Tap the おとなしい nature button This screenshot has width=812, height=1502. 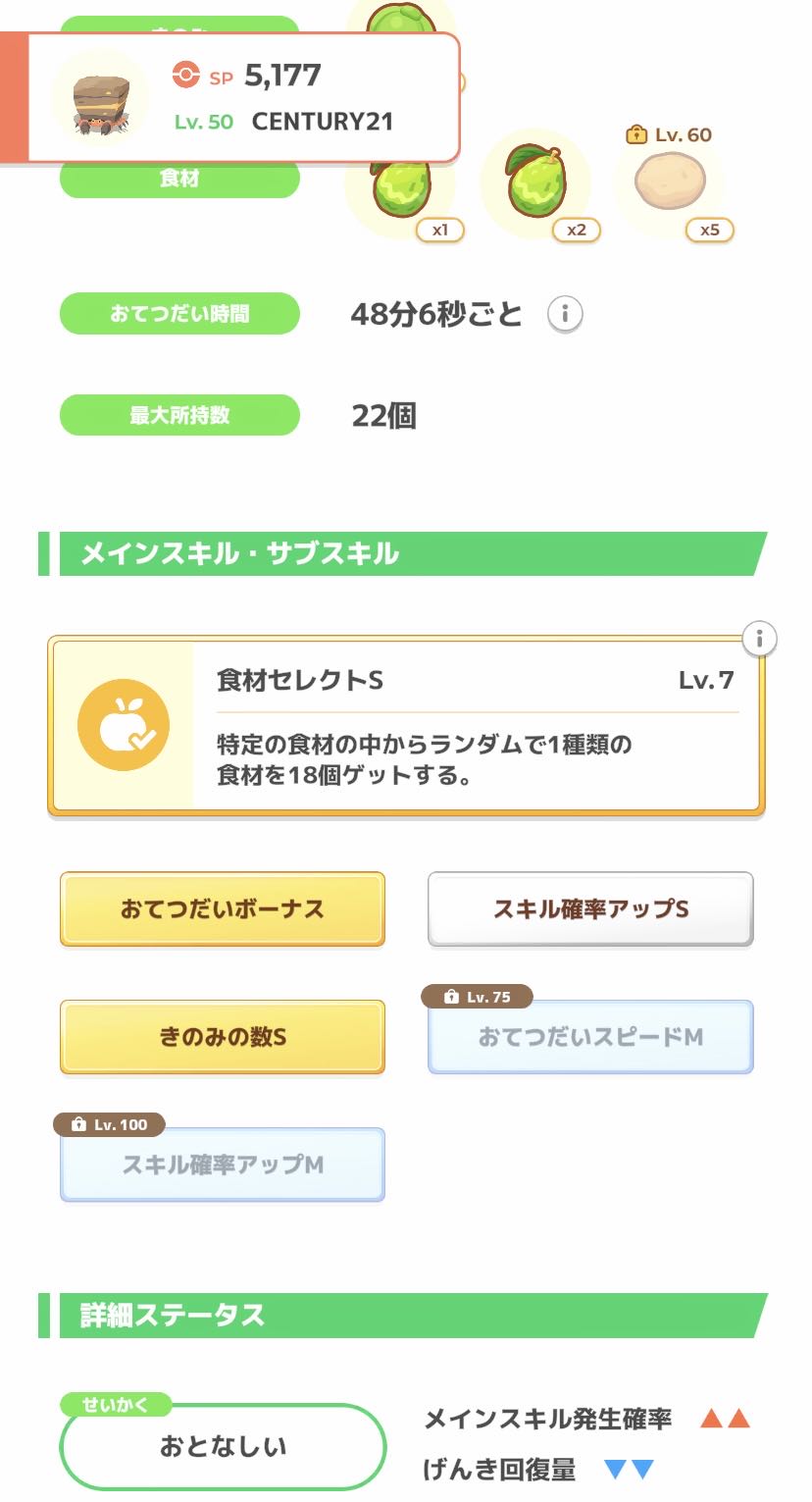[x=223, y=1446]
